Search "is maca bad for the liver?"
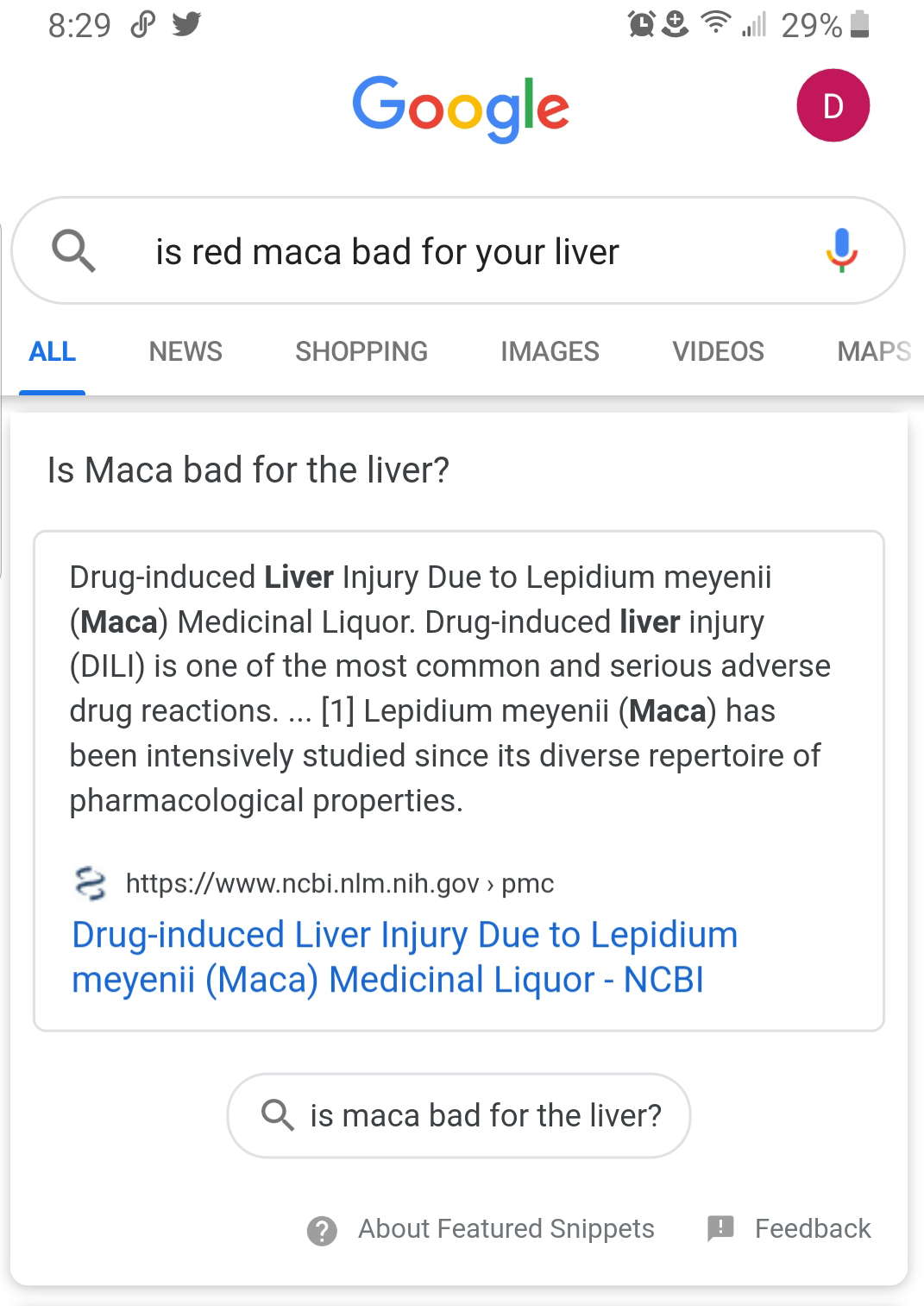 [x=459, y=1115]
